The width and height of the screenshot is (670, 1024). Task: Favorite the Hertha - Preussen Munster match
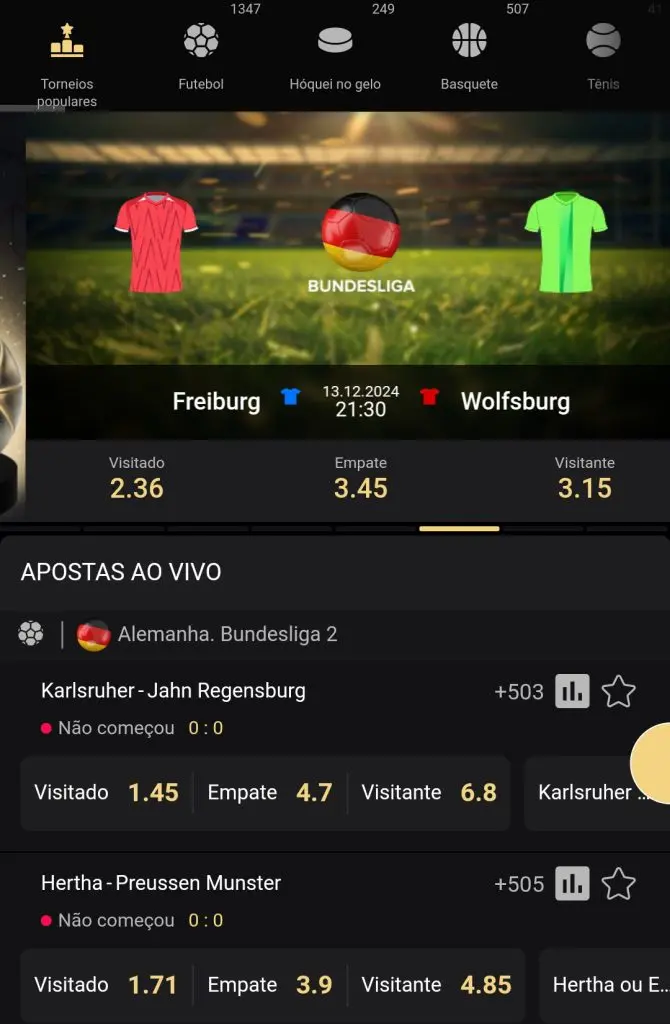pyautogui.click(x=619, y=883)
